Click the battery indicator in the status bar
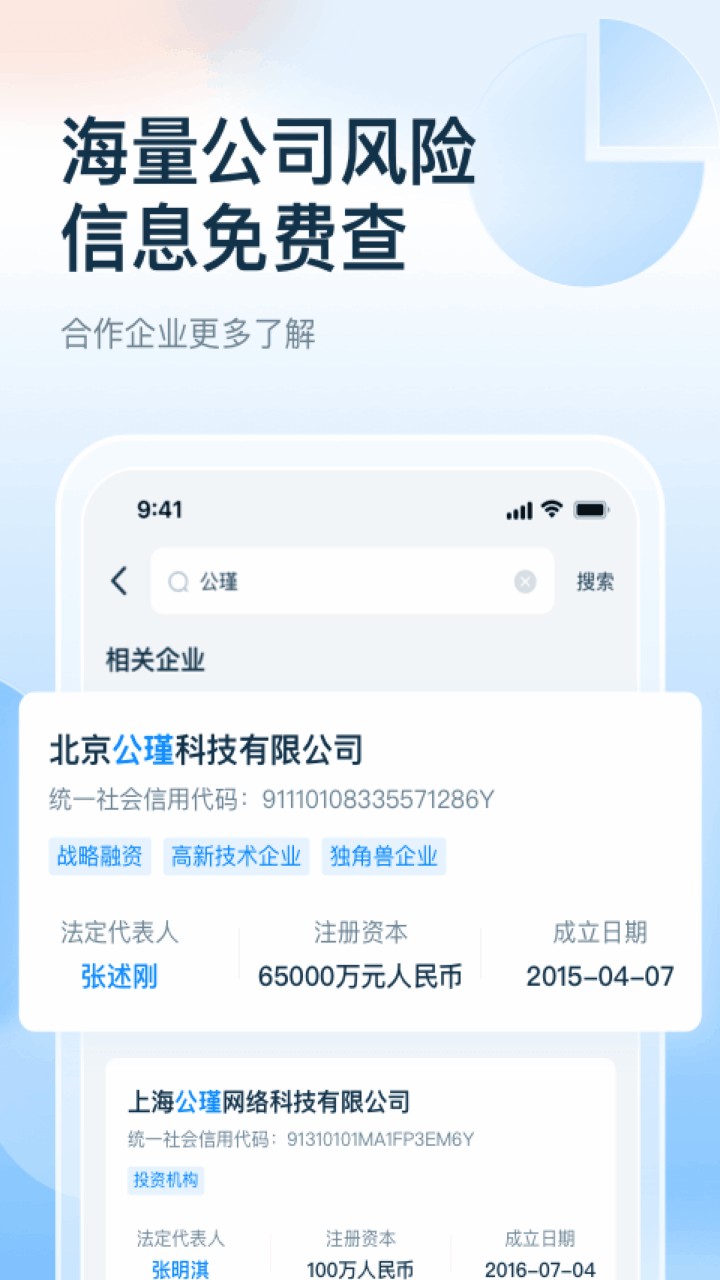The image size is (720, 1280). coord(590,510)
